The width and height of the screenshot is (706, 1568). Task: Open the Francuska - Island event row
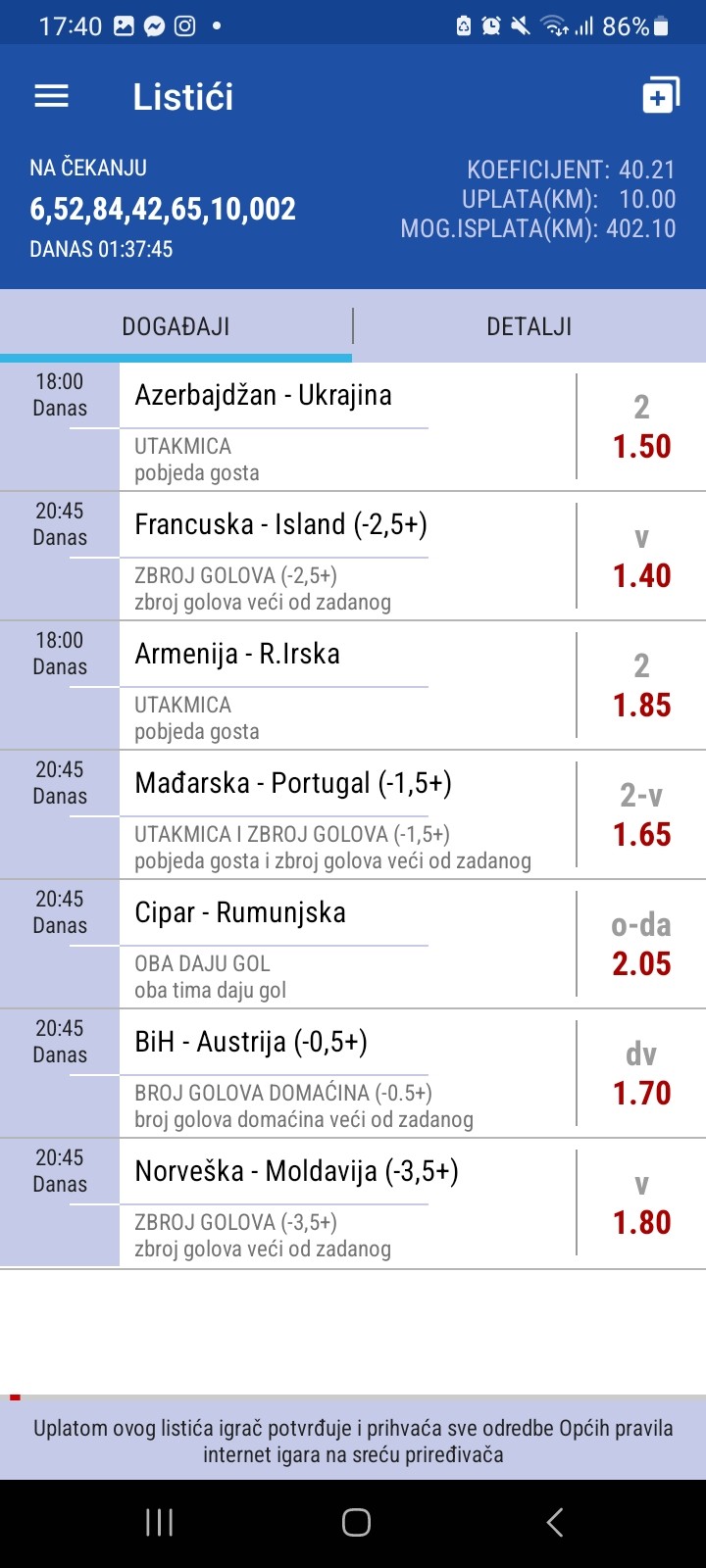pos(353,557)
